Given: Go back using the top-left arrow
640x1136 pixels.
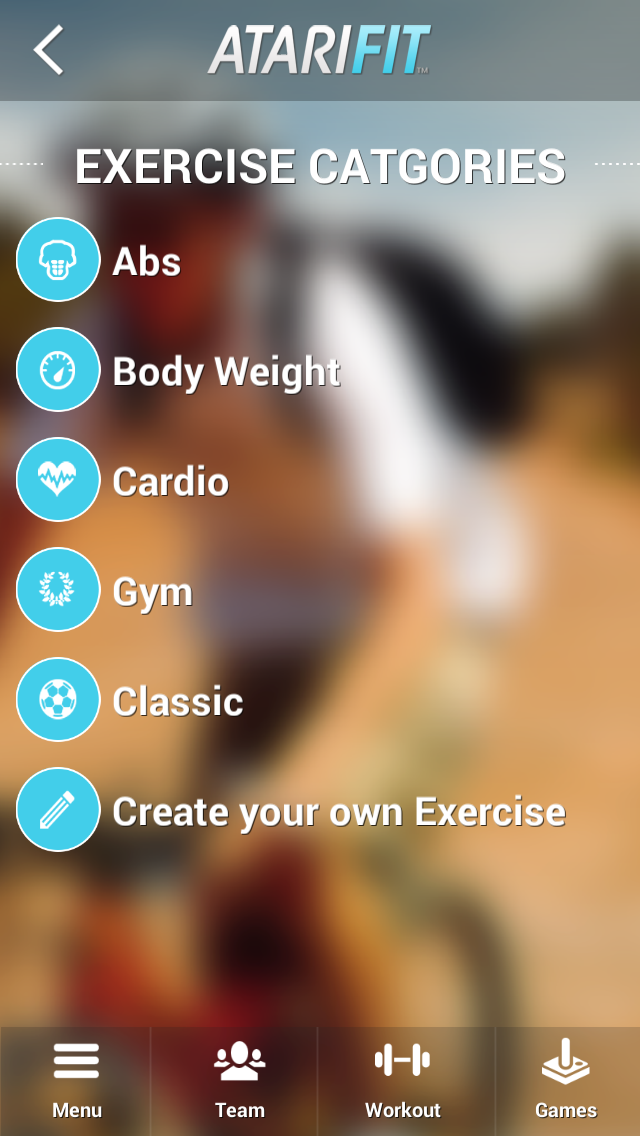Looking at the screenshot, I should pyautogui.click(x=48, y=50).
